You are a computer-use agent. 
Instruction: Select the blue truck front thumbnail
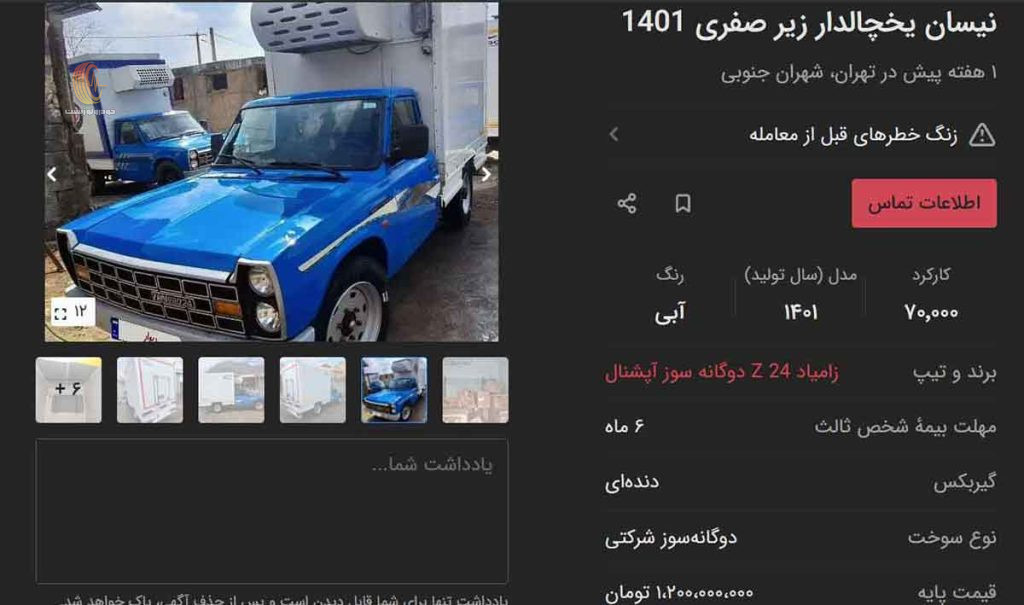click(x=394, y=390)
